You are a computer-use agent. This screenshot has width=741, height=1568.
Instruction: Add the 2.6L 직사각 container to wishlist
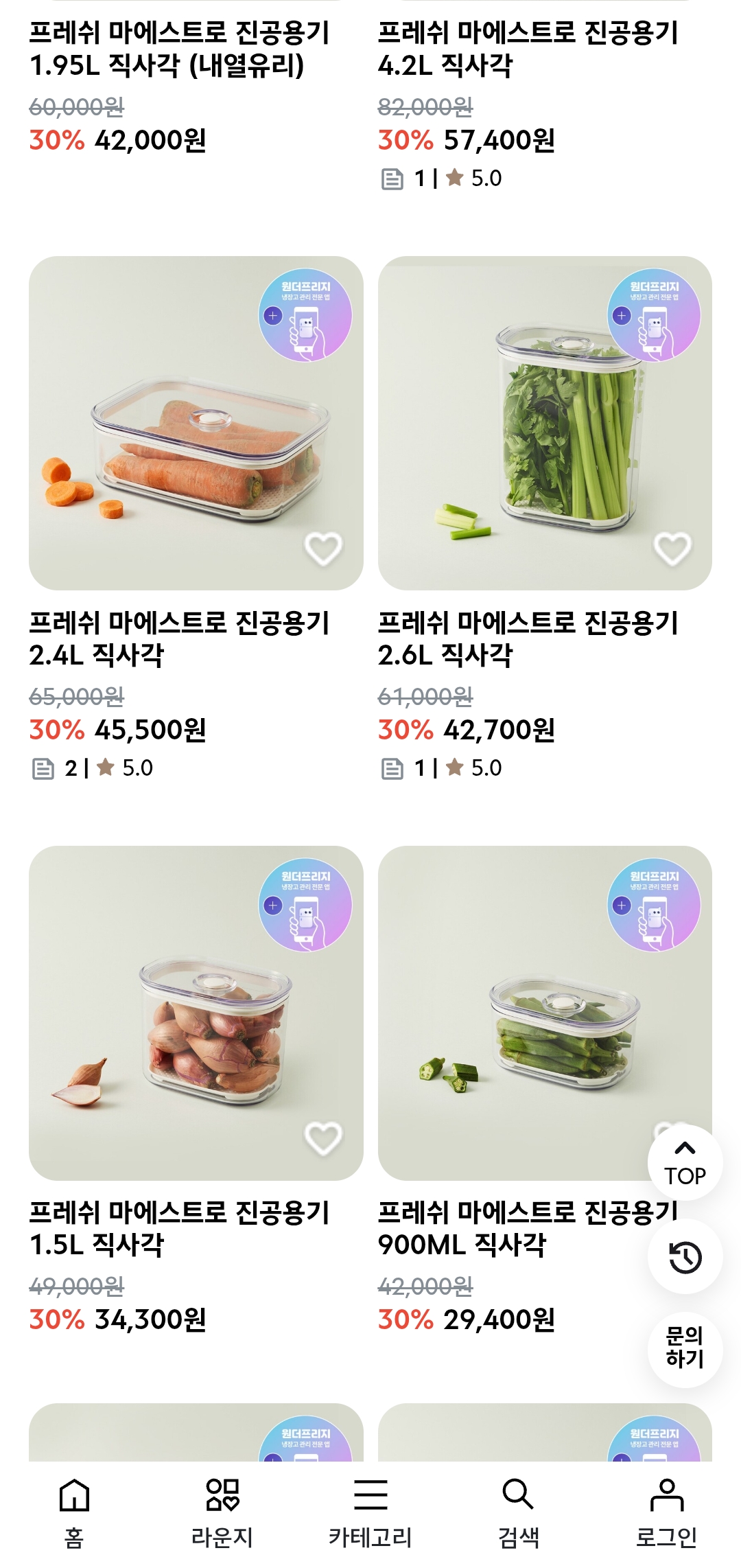coord(672,549)
